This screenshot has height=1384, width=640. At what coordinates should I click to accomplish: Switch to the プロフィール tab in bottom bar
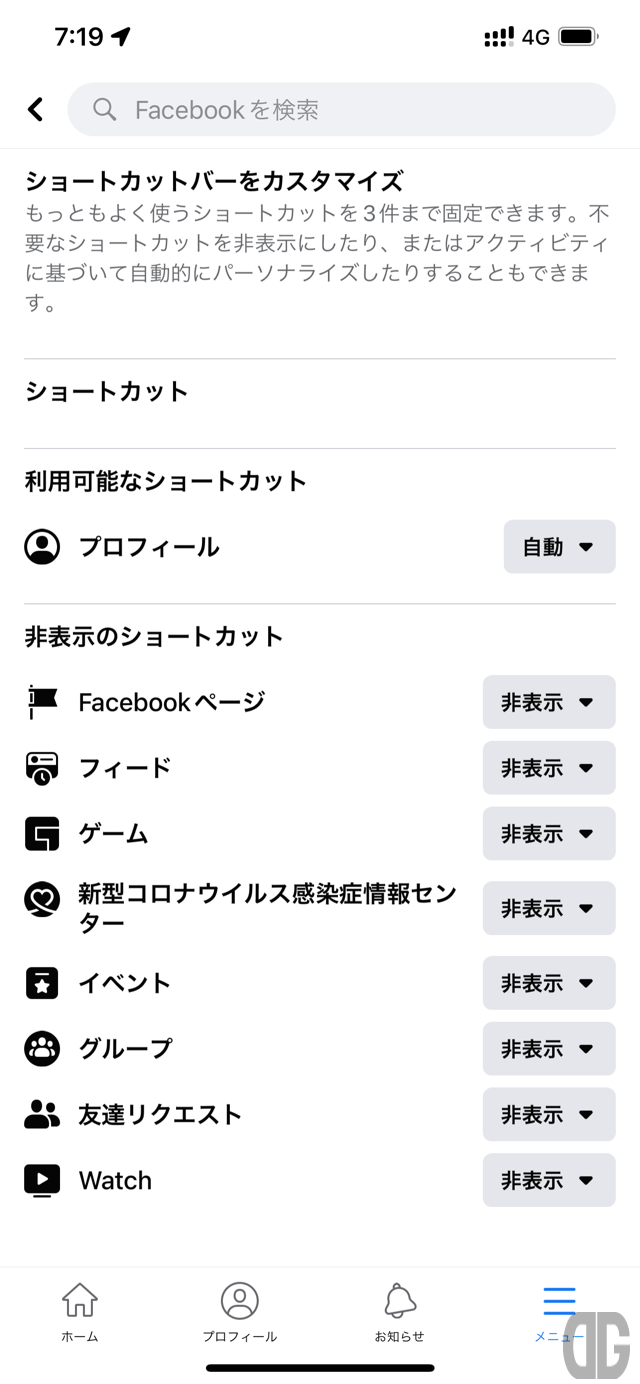pos(240,1313)
